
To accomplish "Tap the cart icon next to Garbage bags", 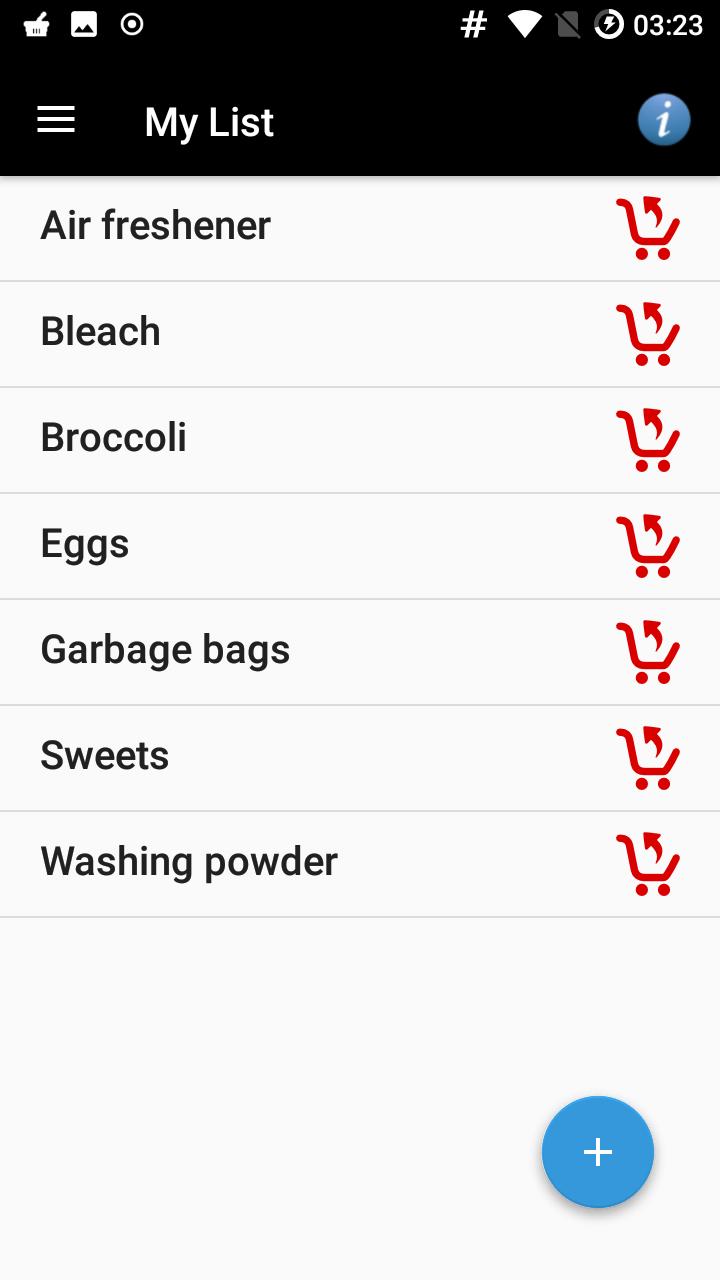I will 648,652.
